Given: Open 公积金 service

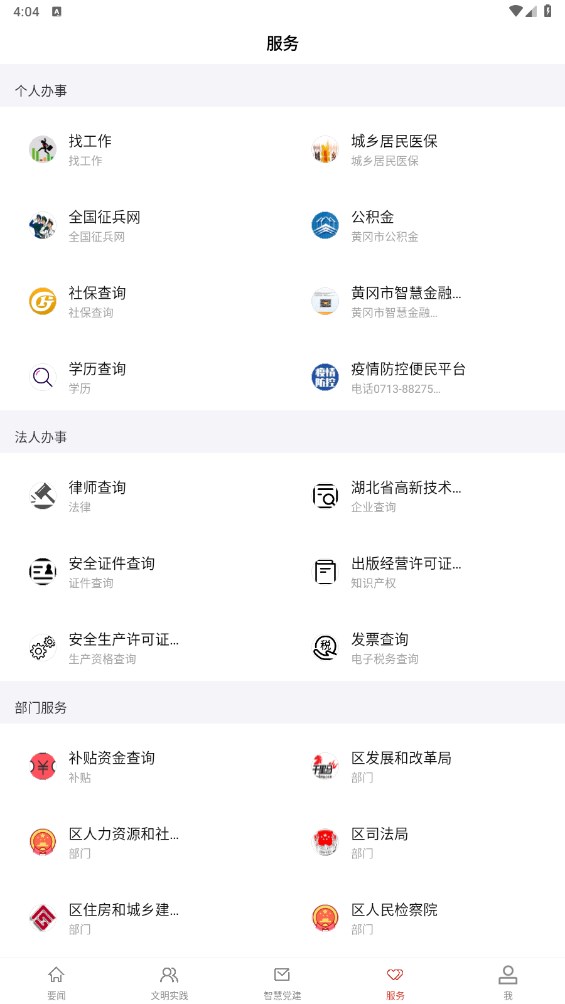Looking at the screenshot, I should click(423, 226).
